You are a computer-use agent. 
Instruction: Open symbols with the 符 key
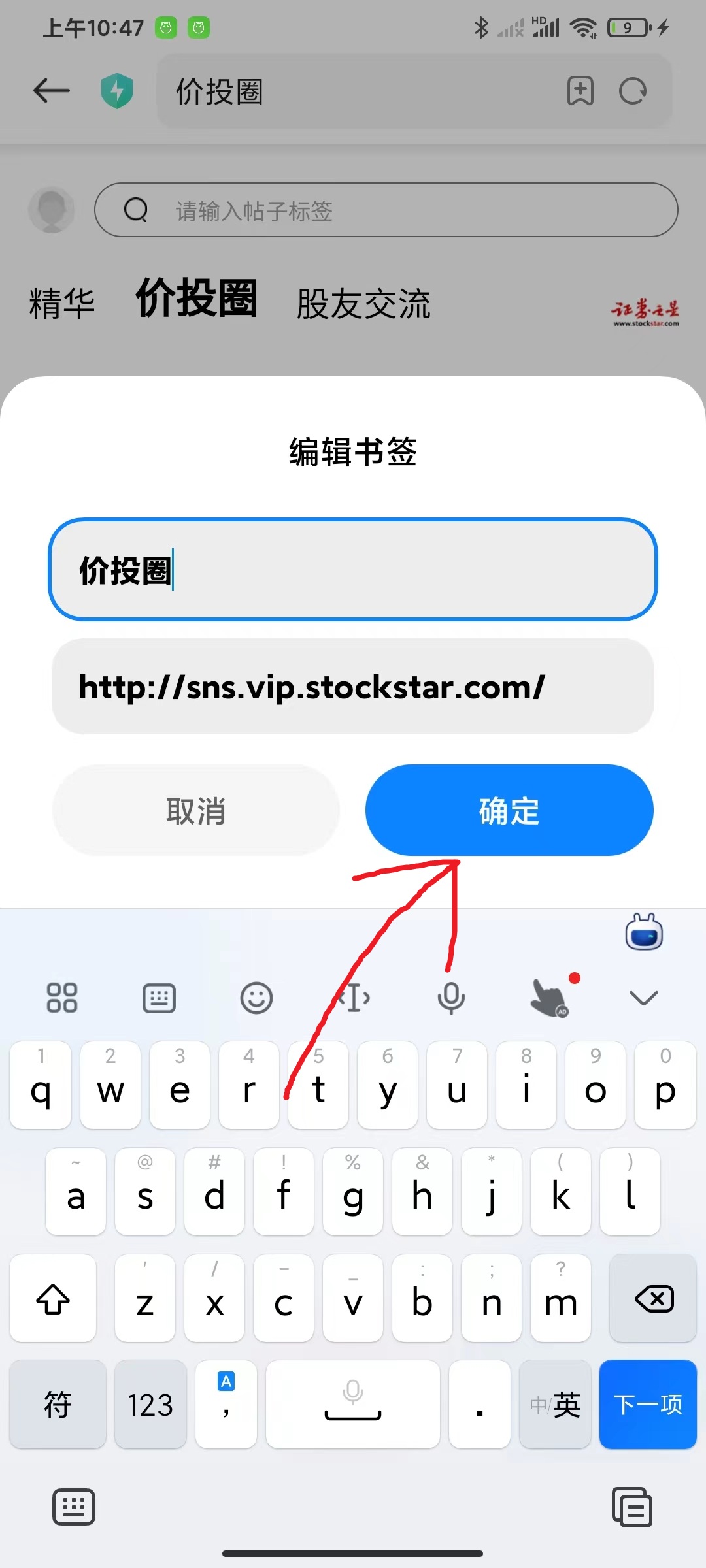tap(58, 1404)
